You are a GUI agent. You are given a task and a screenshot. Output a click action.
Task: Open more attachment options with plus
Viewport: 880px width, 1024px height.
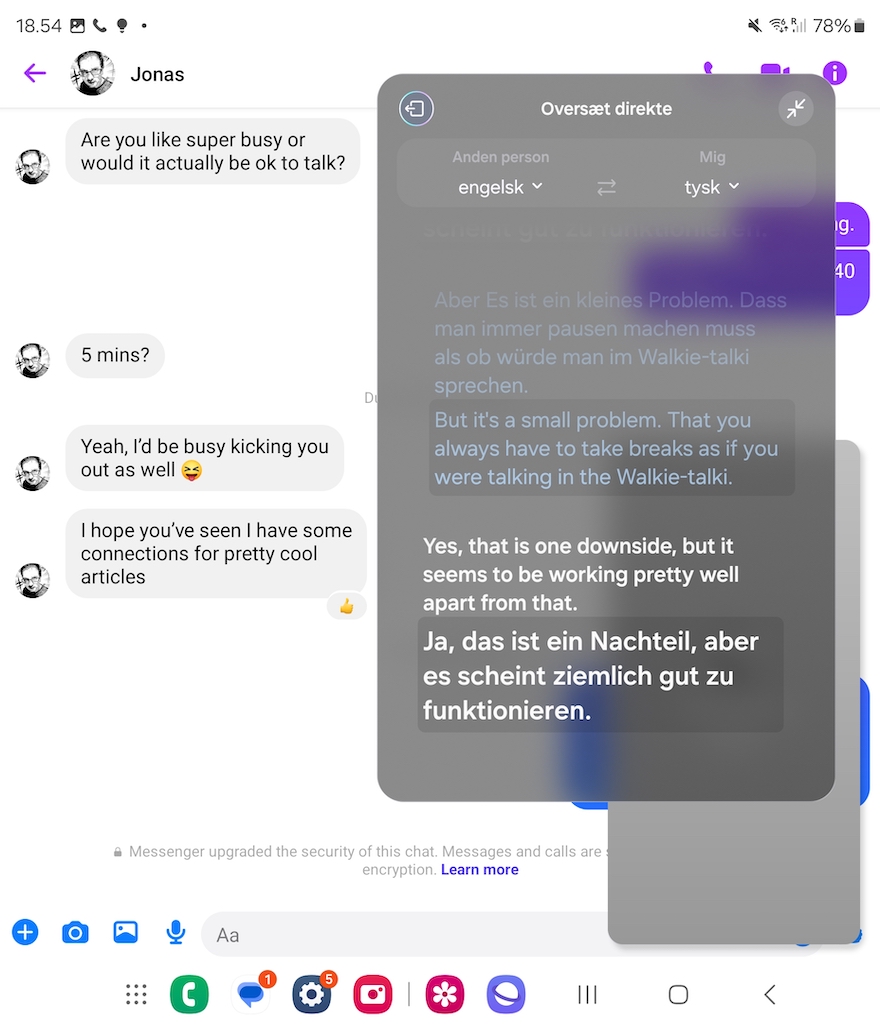click(25, 933)
